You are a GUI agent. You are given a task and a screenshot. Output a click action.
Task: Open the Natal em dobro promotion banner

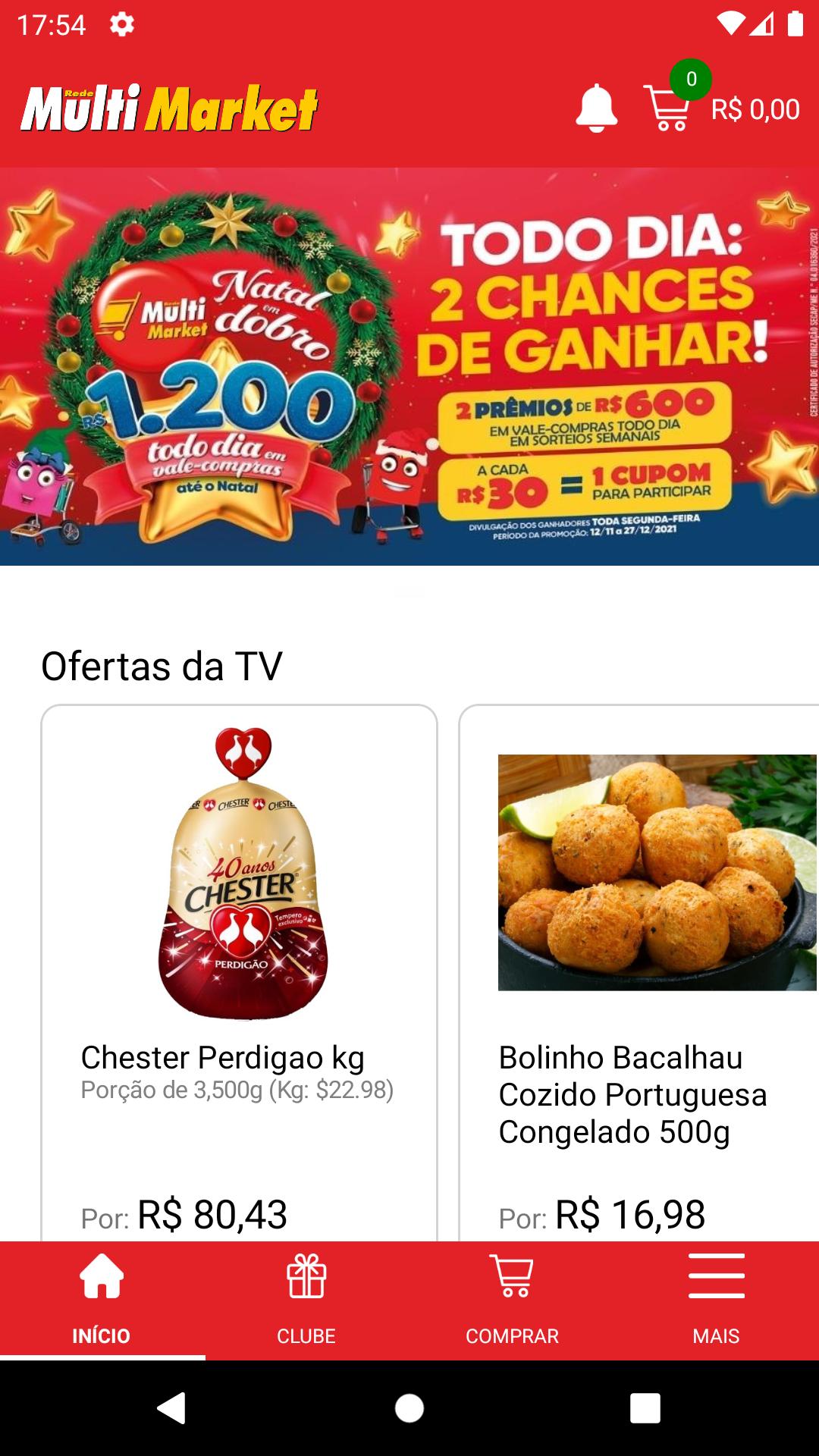(x=409, y=366)
